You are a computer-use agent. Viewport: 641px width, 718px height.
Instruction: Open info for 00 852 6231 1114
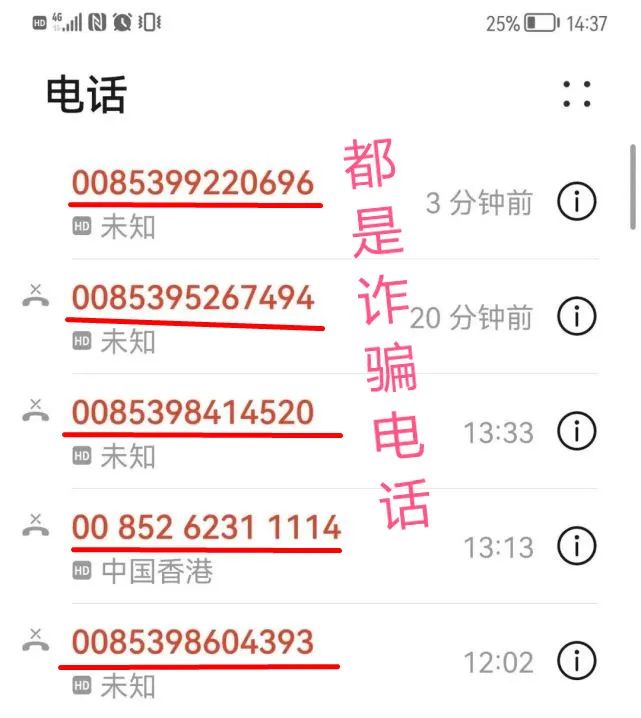point(577,546)
